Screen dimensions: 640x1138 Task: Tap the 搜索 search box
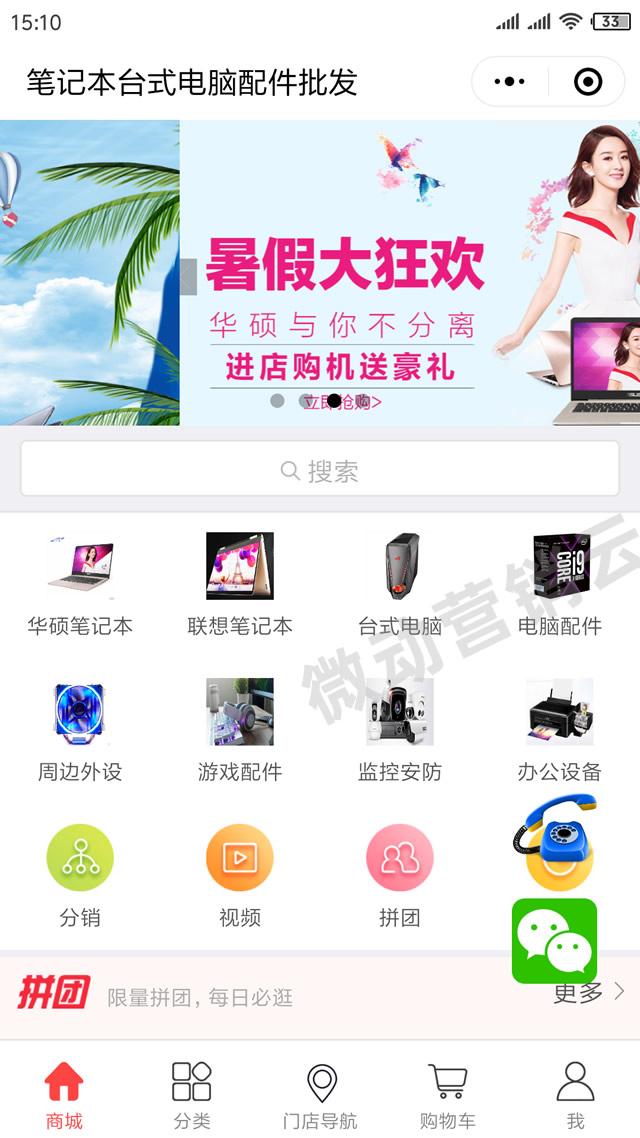click(320, 470)
